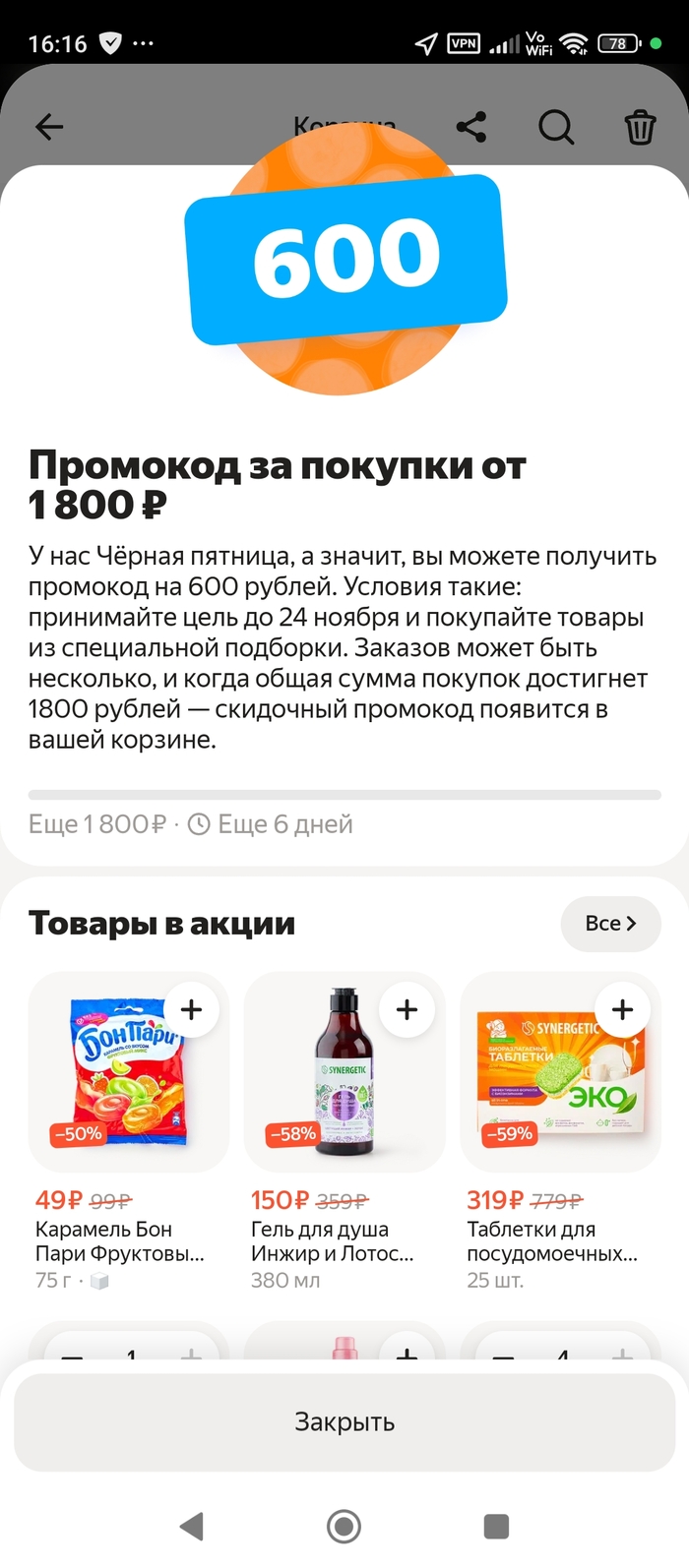Share the cart
The height and width of the screenshot is (1568, 689).
[x=471, y=127]
